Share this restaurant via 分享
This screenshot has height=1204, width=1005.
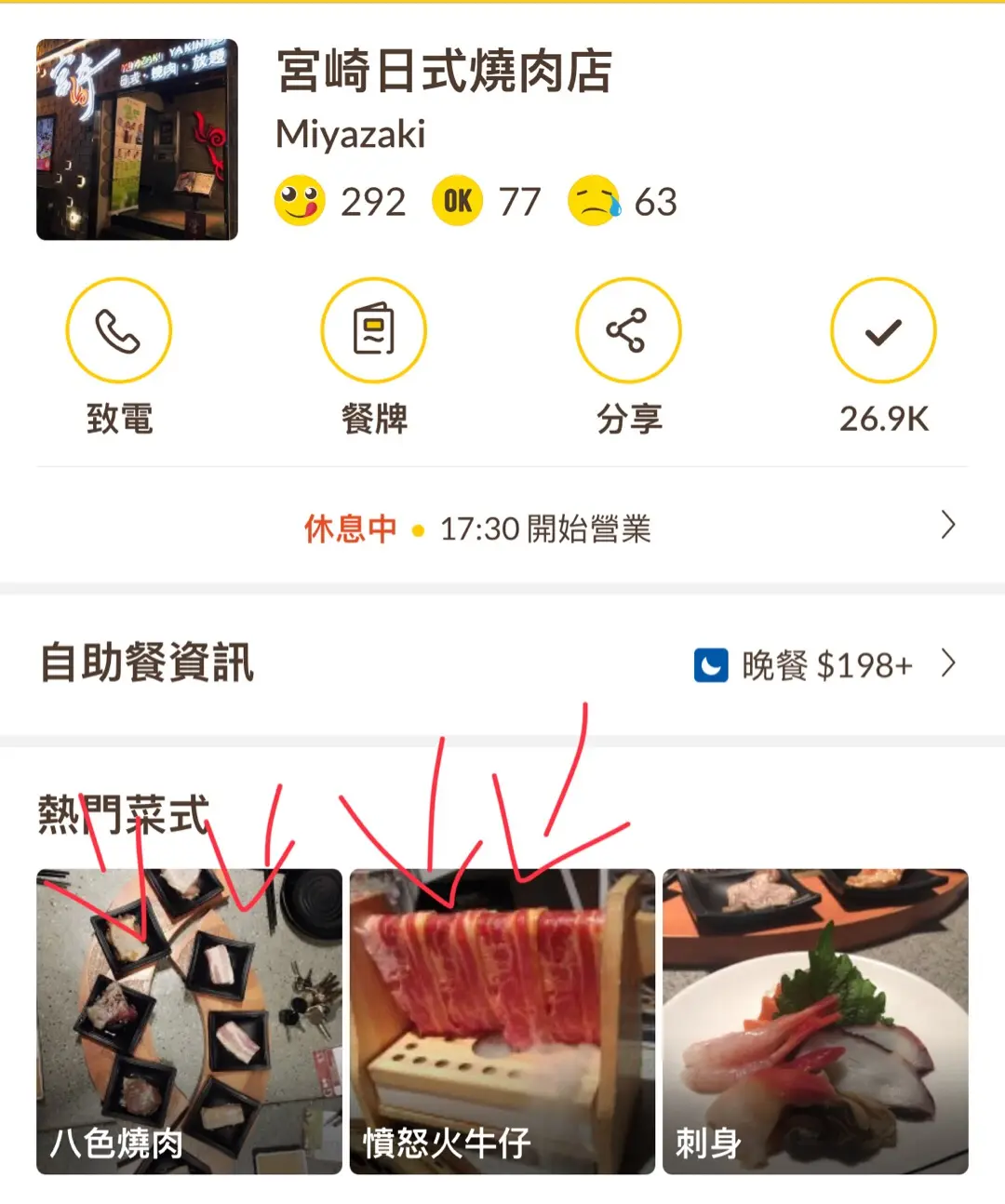point(628,331)
